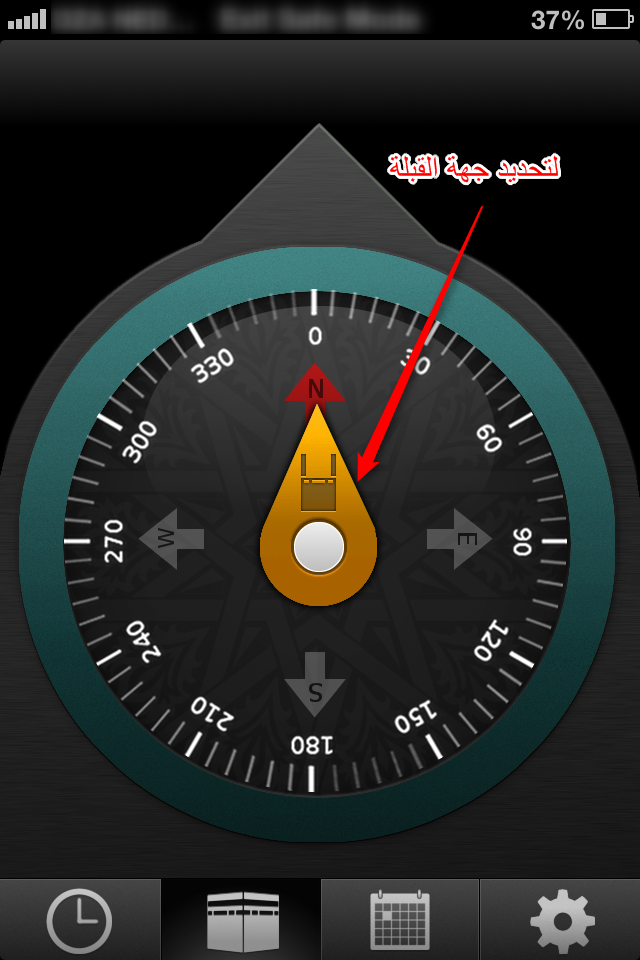Viewport: 640px width, 960px height.
Task: Open the calendar tab
Action: [x=400, y=920]
